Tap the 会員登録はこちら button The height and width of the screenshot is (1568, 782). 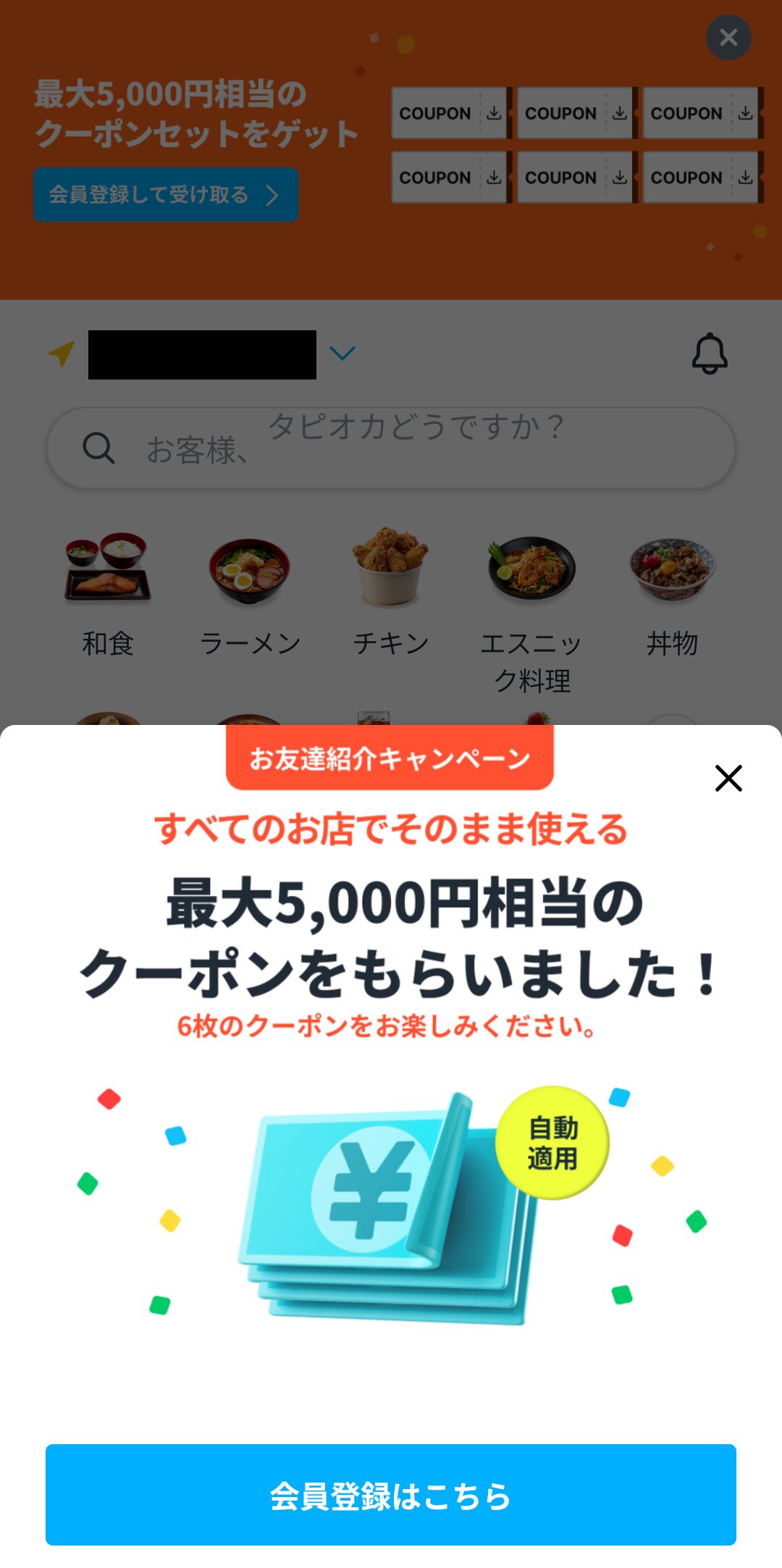(x=391, y=1494)
